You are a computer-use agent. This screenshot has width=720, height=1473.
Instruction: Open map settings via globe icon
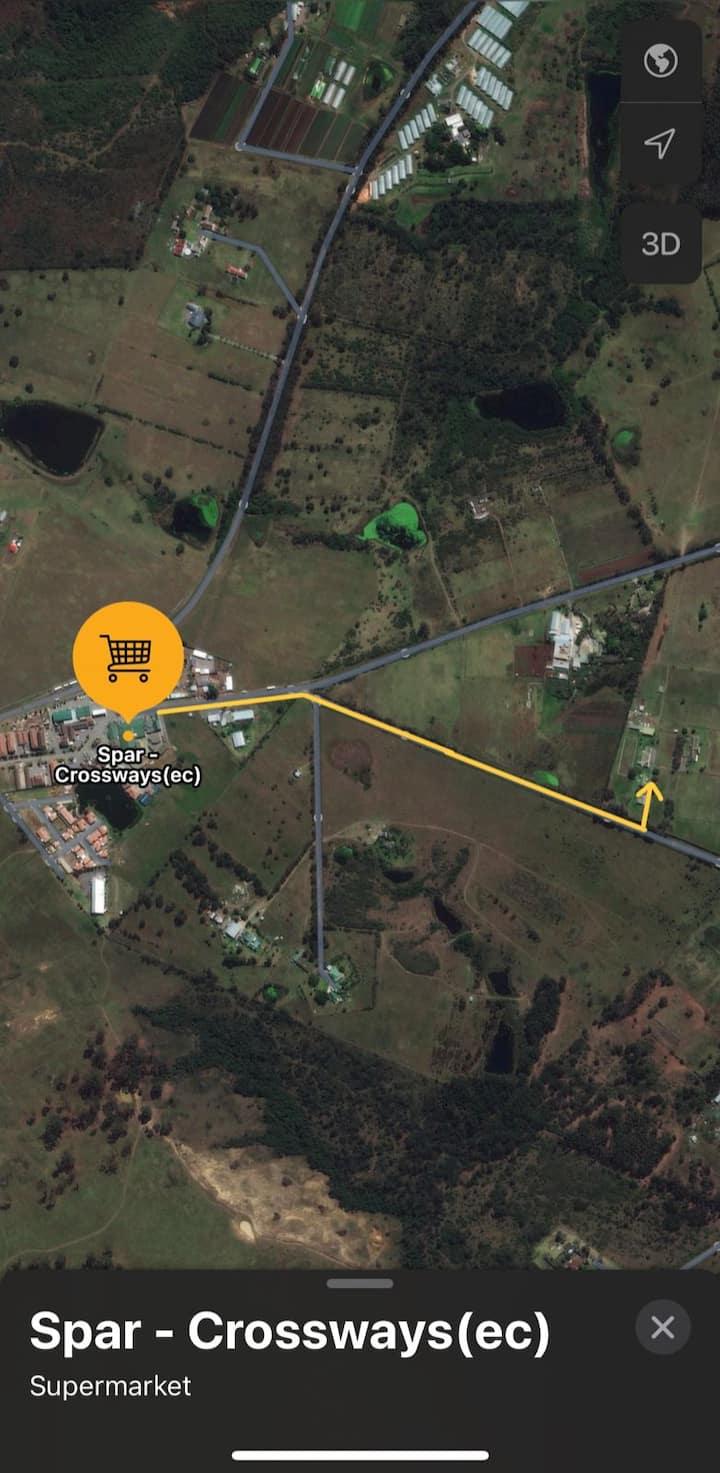660,61
